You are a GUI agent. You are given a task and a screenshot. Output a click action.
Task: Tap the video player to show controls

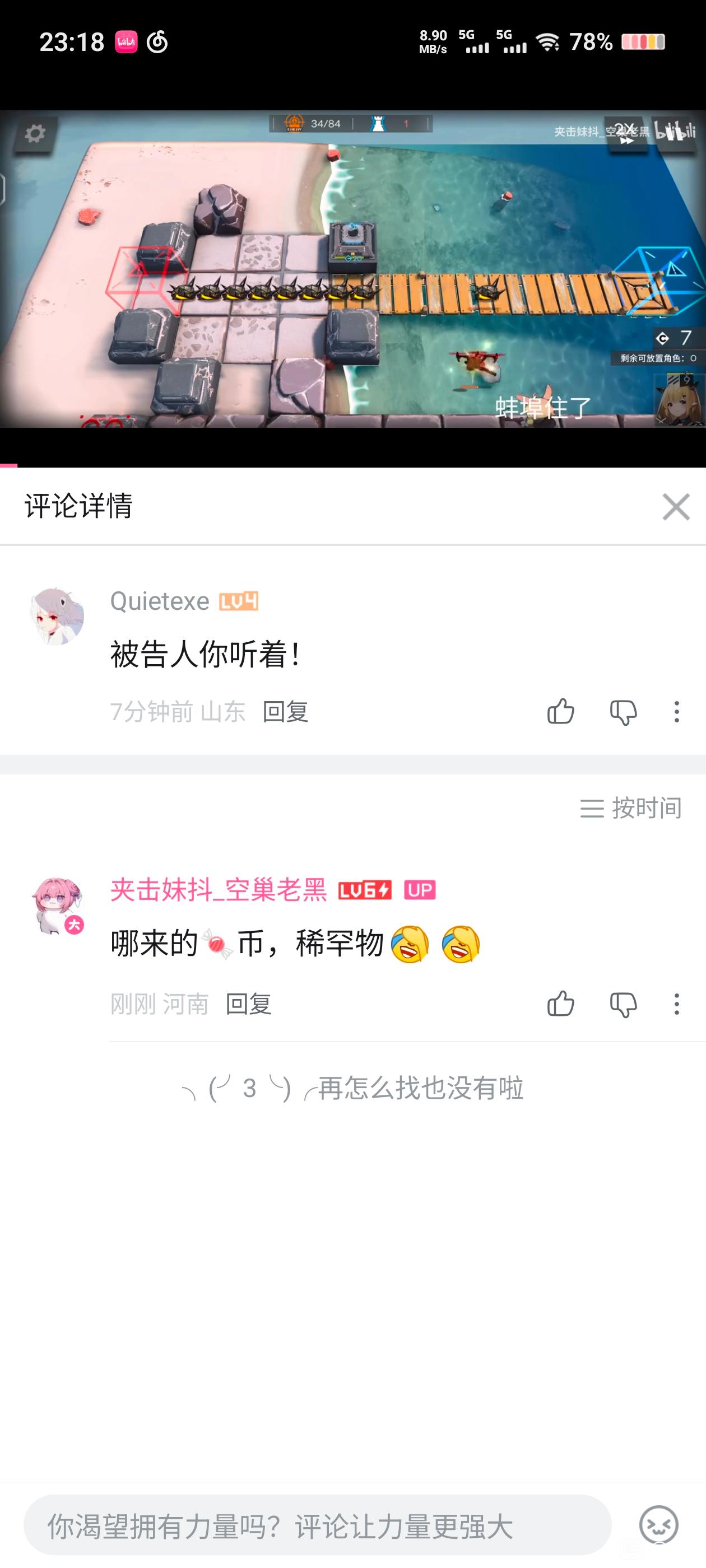pyautogui.click(x=352, y=268)
